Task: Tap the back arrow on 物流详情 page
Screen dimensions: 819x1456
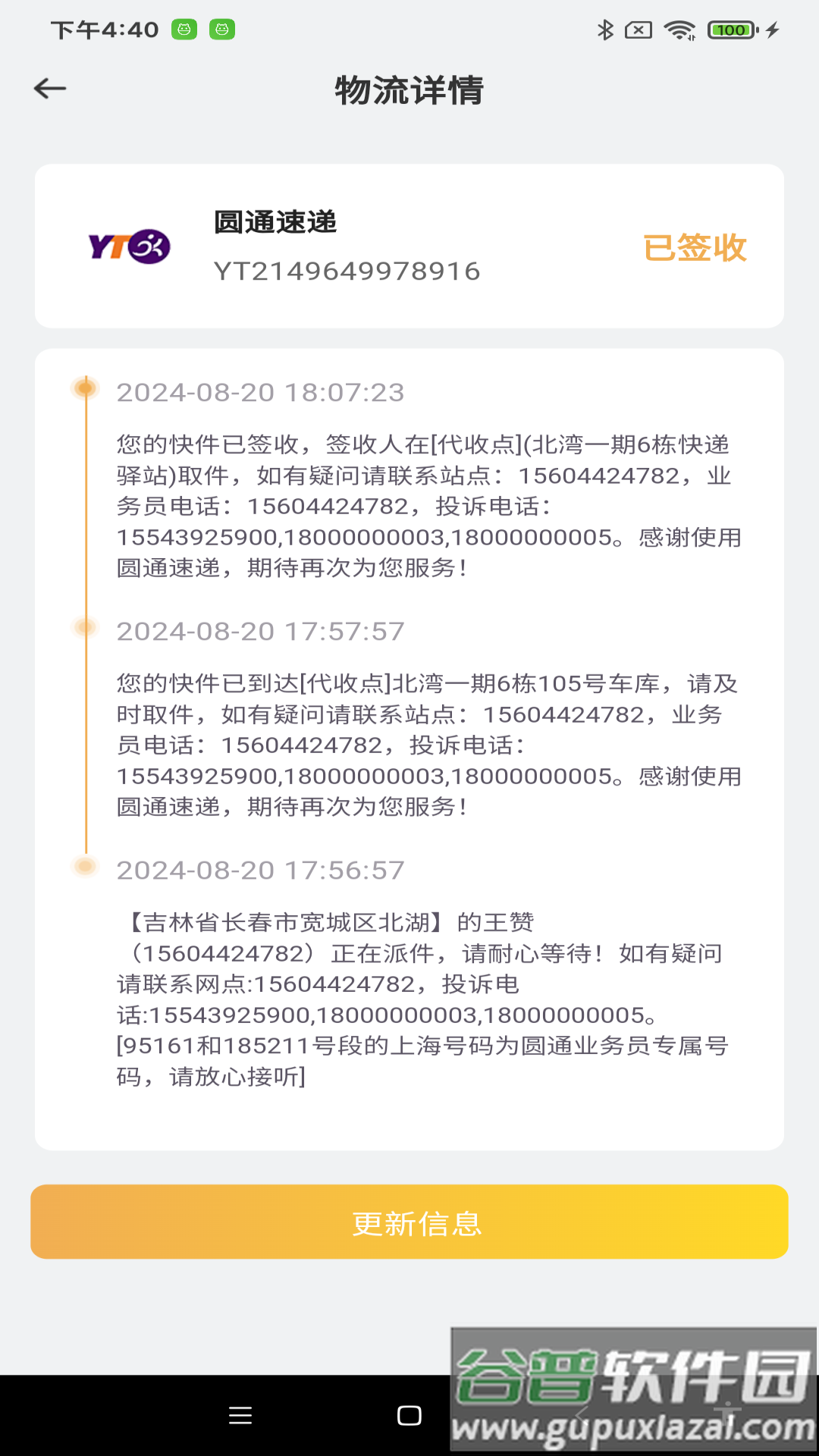Action: 49,89
